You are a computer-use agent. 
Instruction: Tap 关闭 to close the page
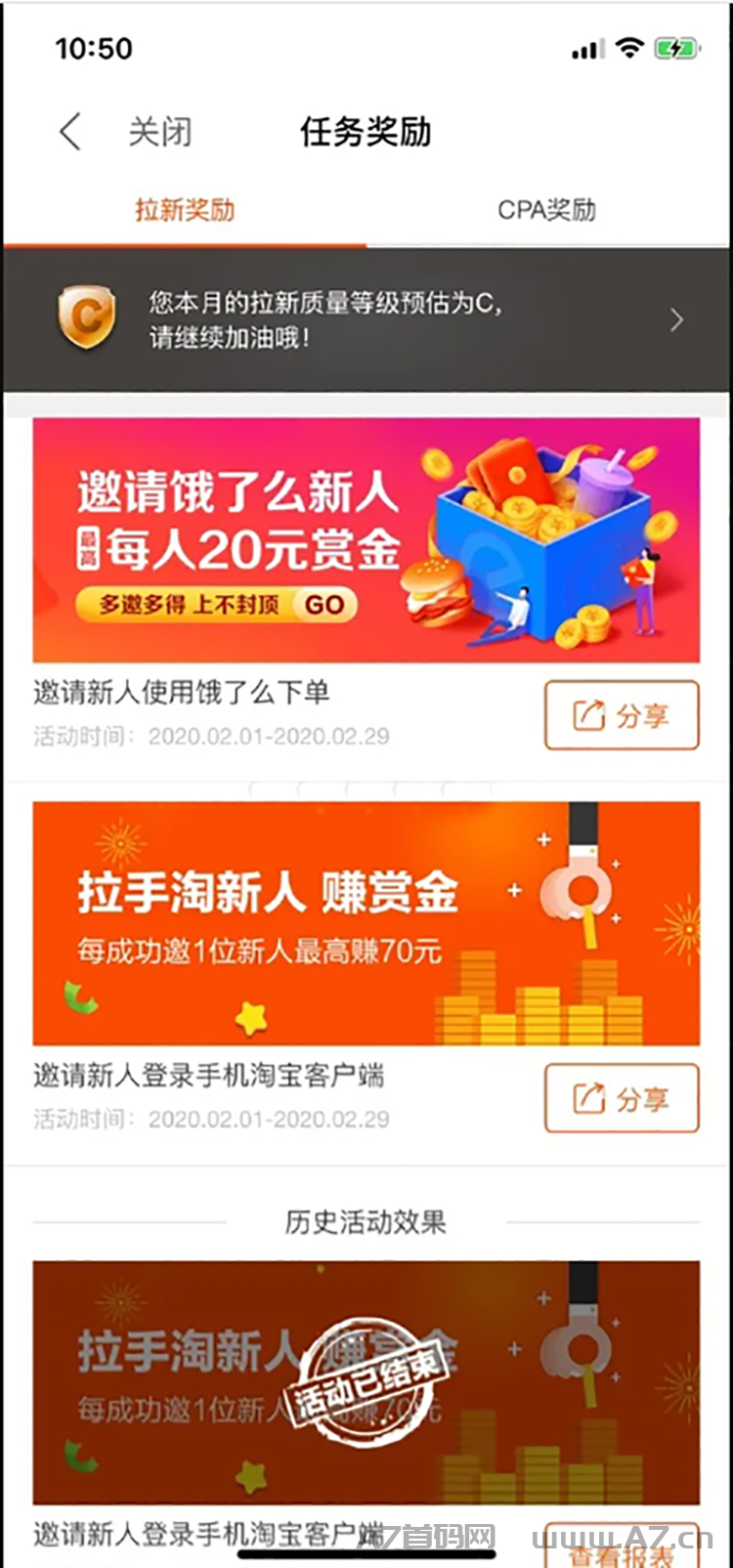tap(160, 132)
